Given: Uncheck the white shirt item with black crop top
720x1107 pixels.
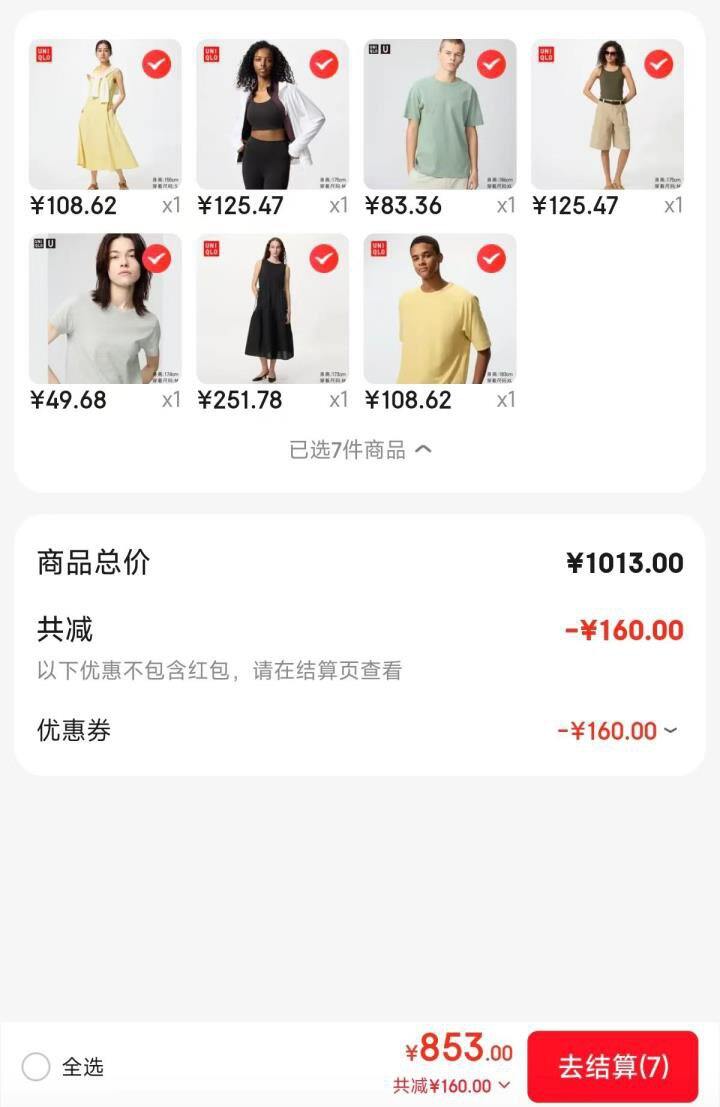Looking at the screenshot, I should tap(324, 64).
